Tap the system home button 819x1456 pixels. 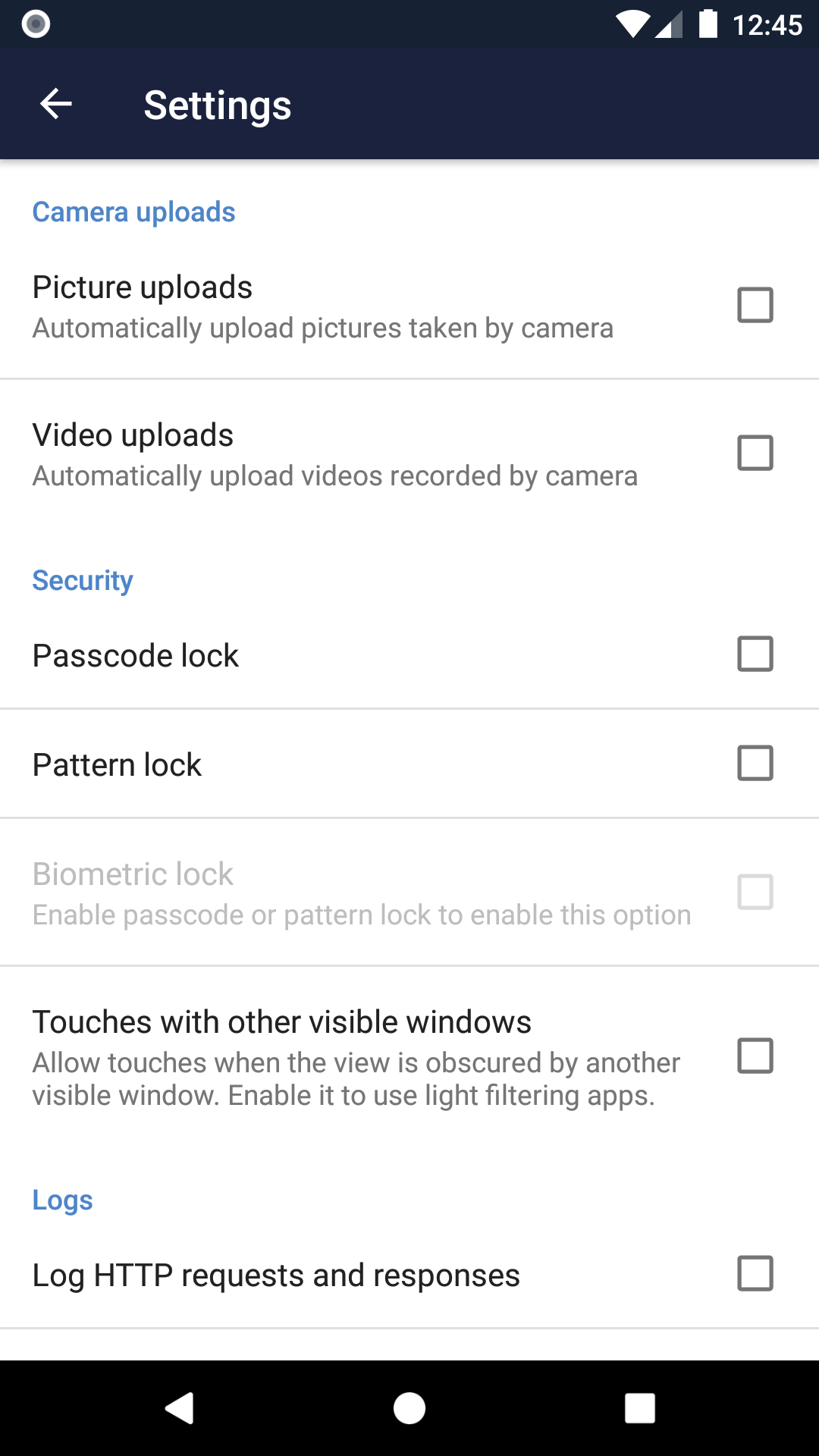click(409, 1408)
